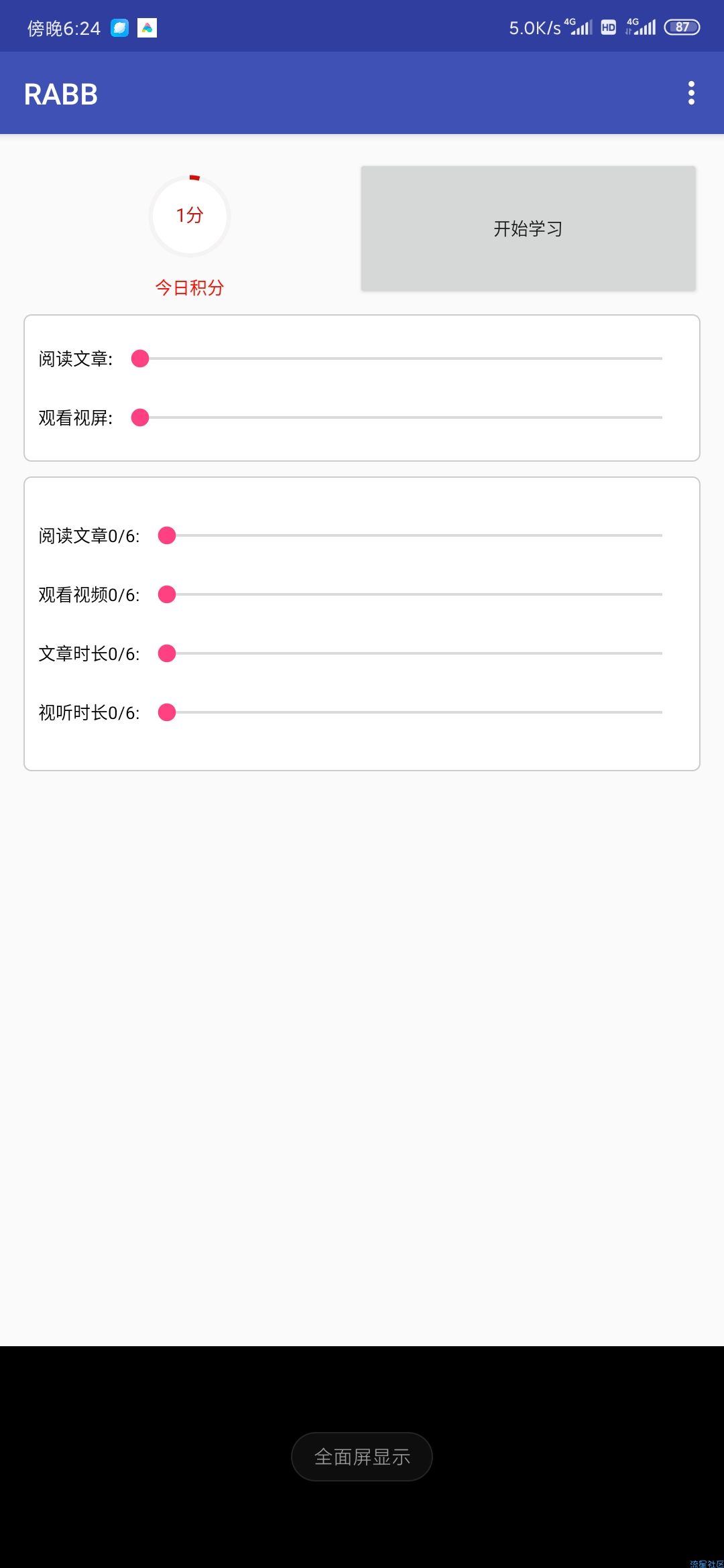Tap the 文章时长0/6 slider track
This screenshot has height=1568, width=724.
click(x=410, y=653)
